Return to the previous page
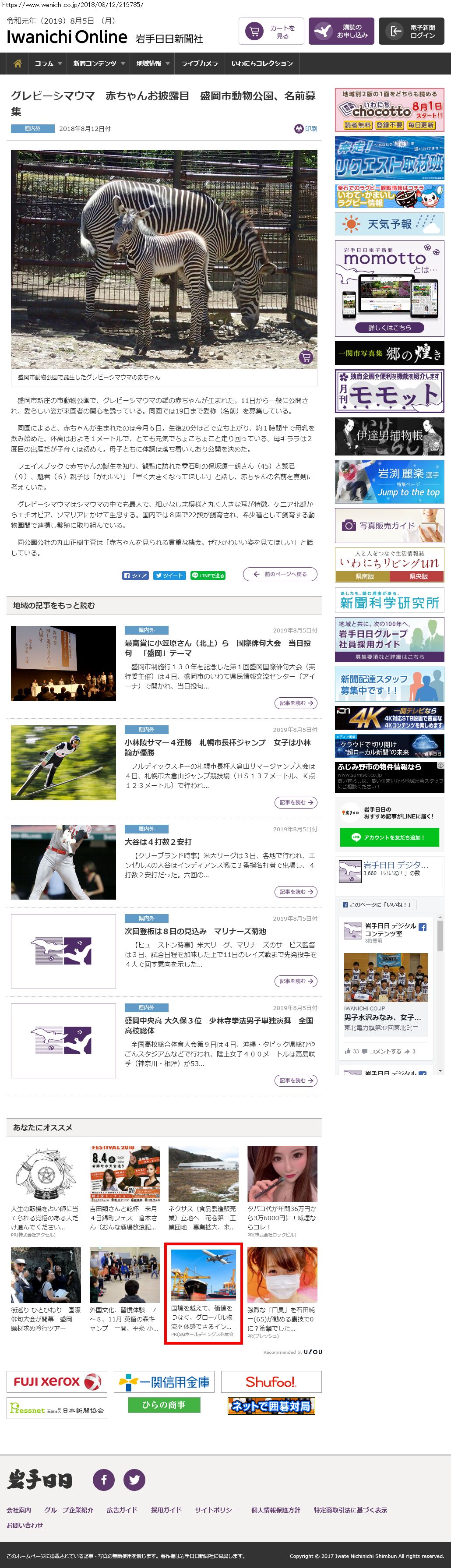 (x=279, y=574)
